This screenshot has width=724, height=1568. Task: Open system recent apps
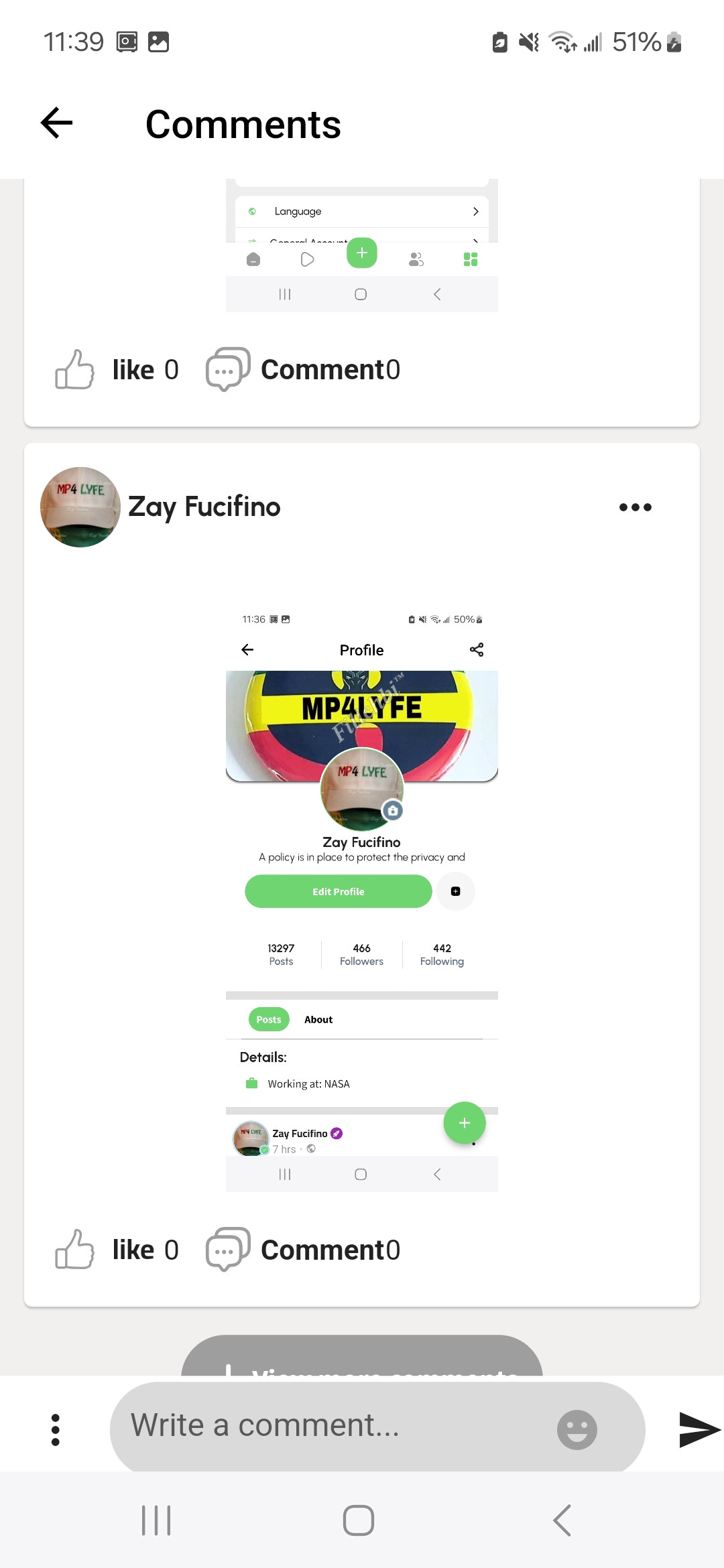(156, 1520)
